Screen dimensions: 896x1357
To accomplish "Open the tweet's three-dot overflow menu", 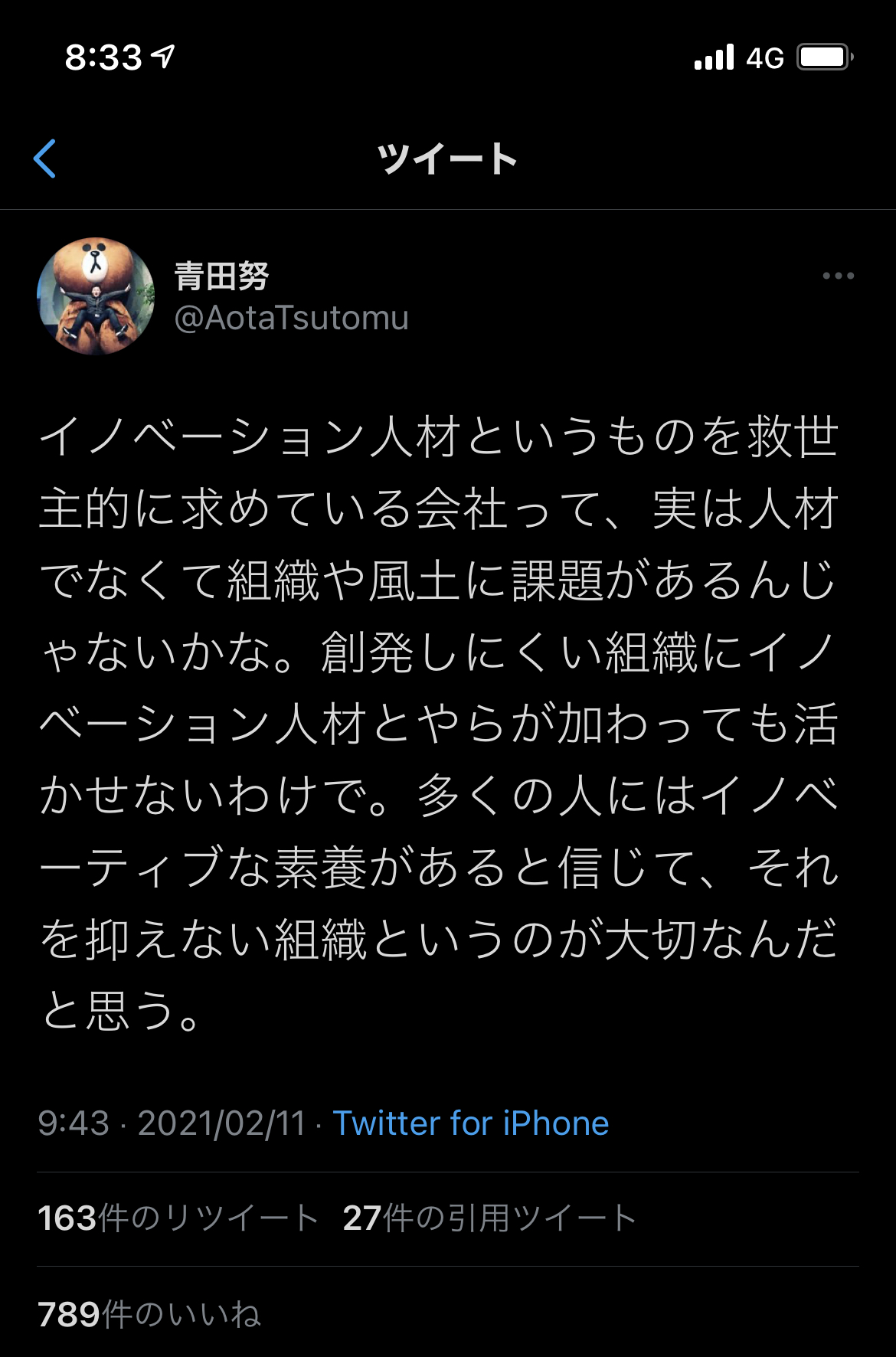I will 838,276.
